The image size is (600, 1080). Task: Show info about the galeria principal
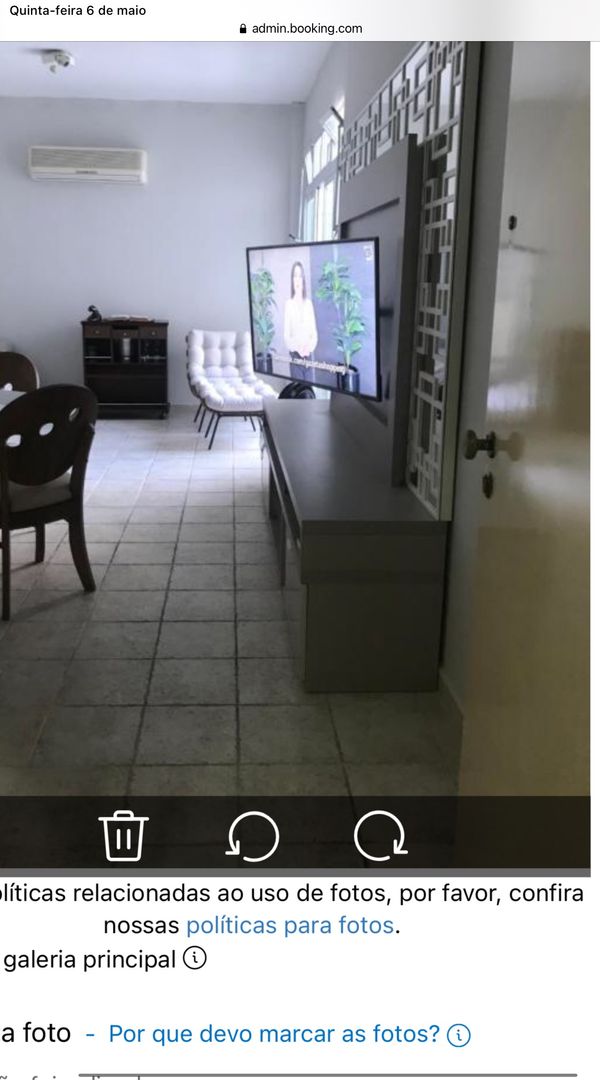195,959
